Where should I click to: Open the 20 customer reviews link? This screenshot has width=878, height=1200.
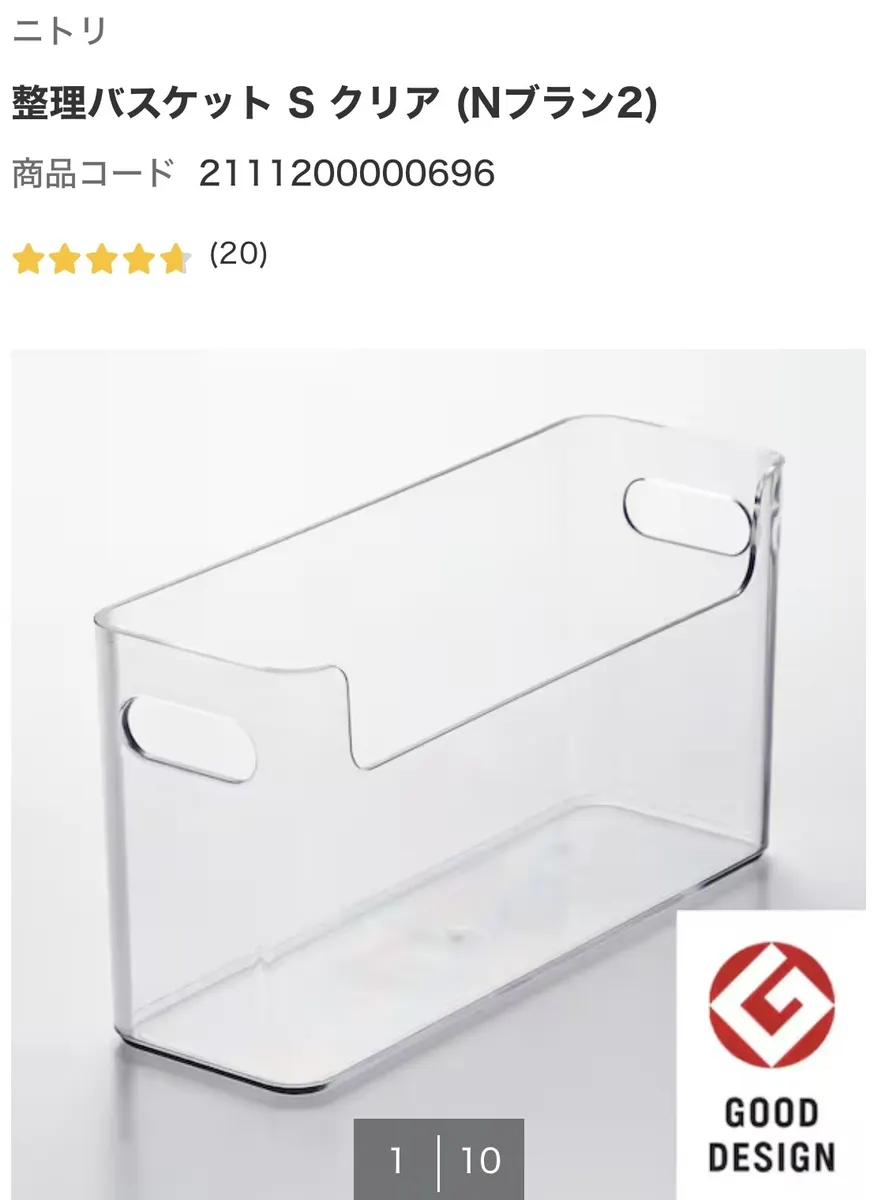click(238, 255)
